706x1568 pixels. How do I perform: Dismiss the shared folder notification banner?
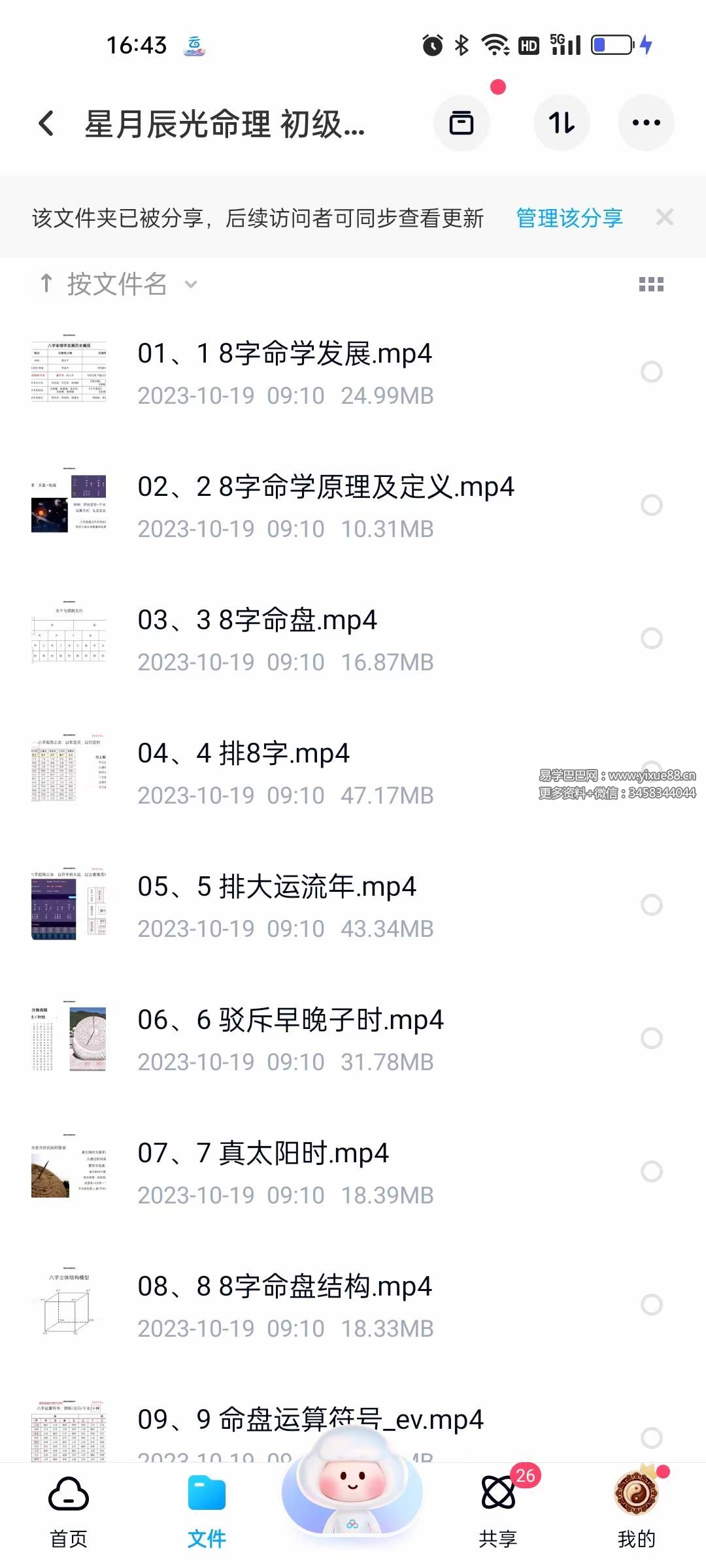point(665,218)
